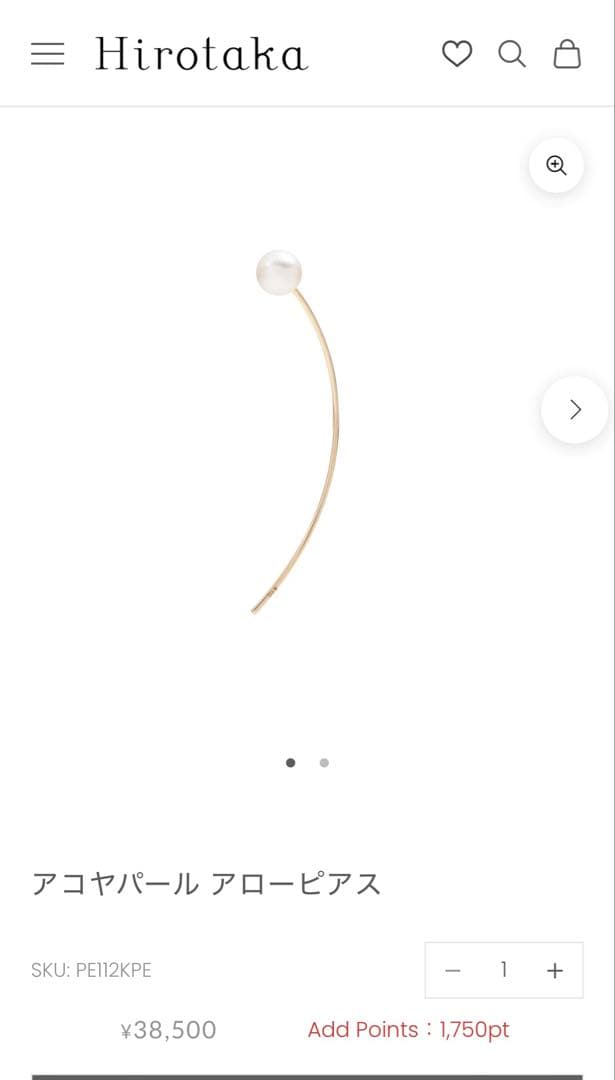
Task: Select the second image indicator dot
Action: 324,762
